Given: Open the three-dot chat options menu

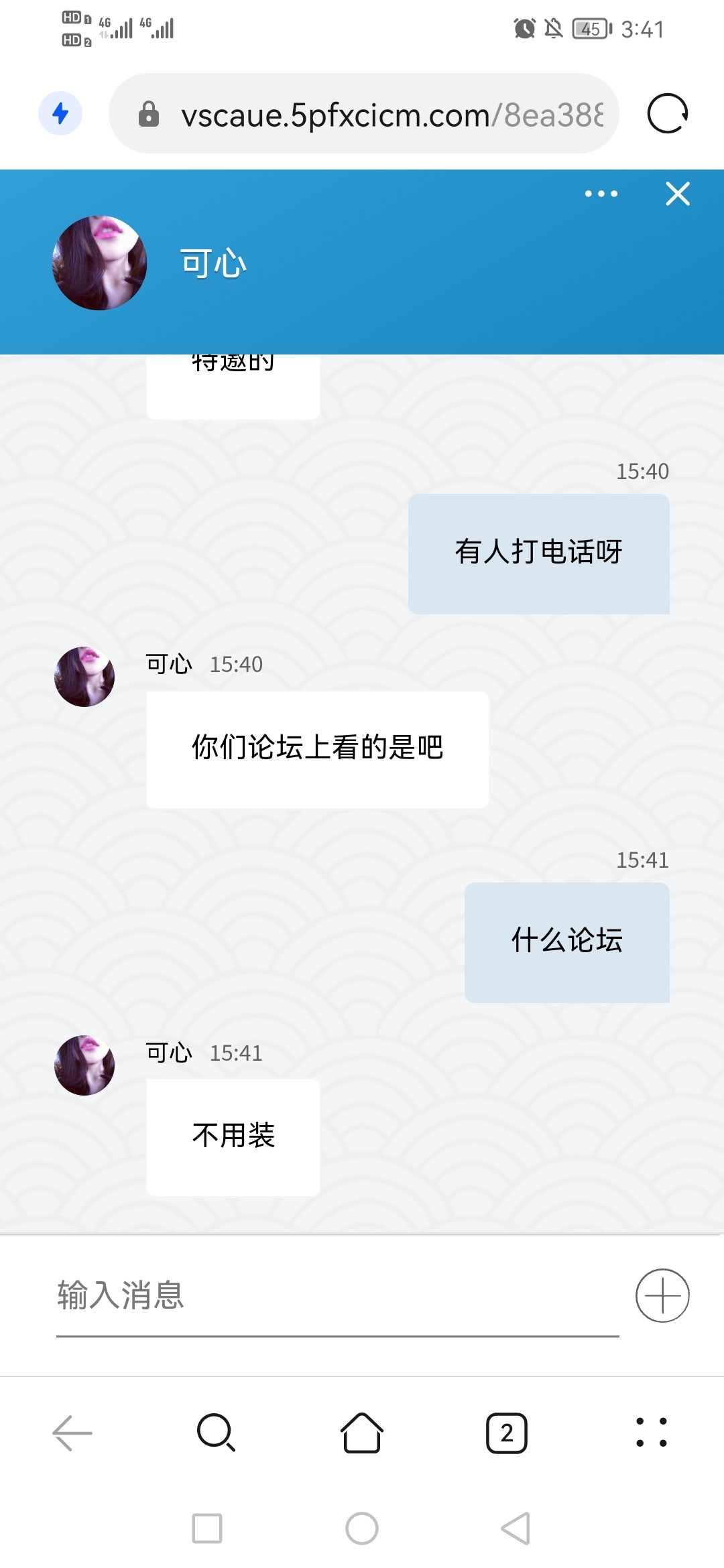Looking at the screenshot, I should click(x=601, y=194).
